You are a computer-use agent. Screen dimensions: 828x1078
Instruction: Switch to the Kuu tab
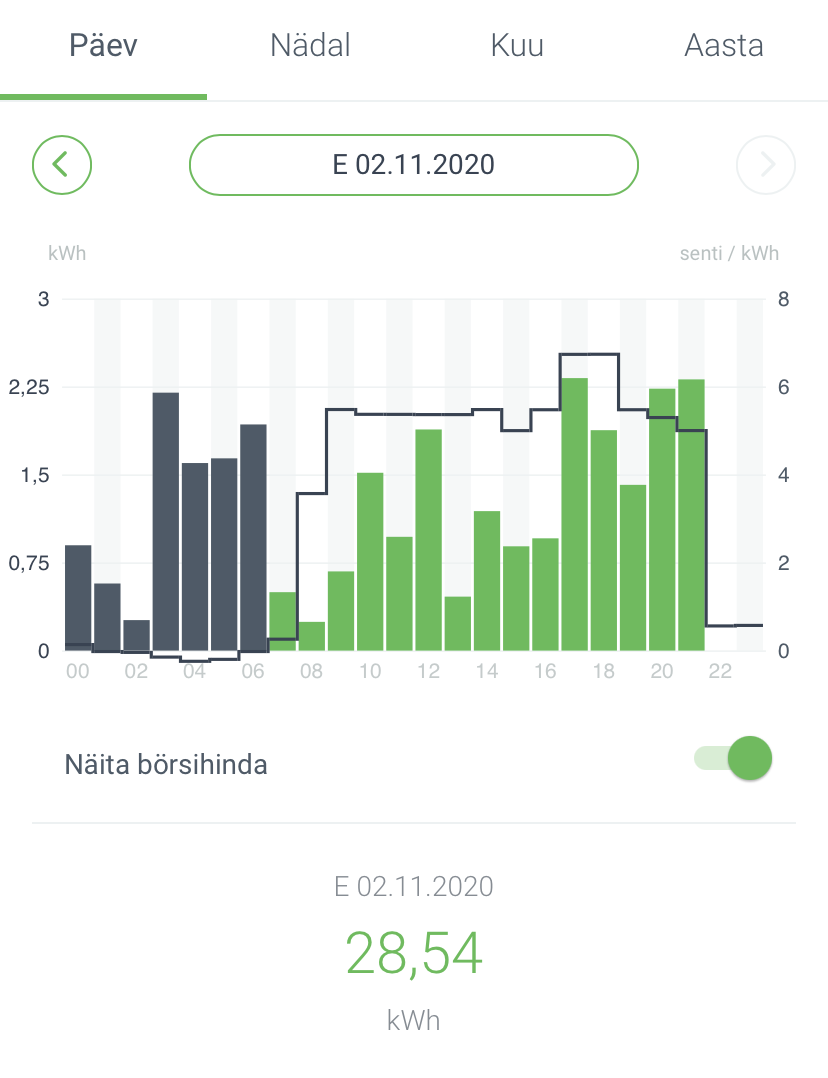(x=517, y=46)
